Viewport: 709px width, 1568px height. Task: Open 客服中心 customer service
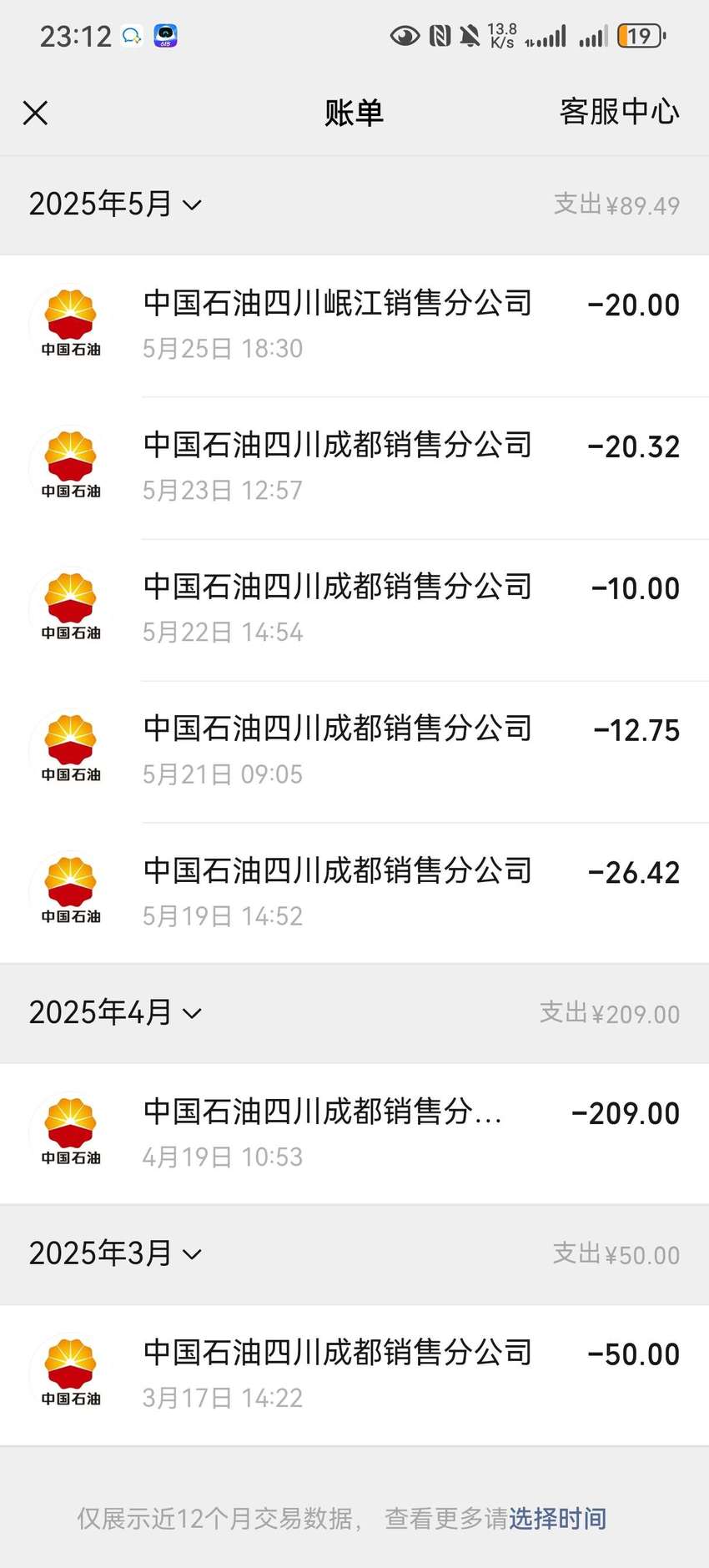pos(619,112)
